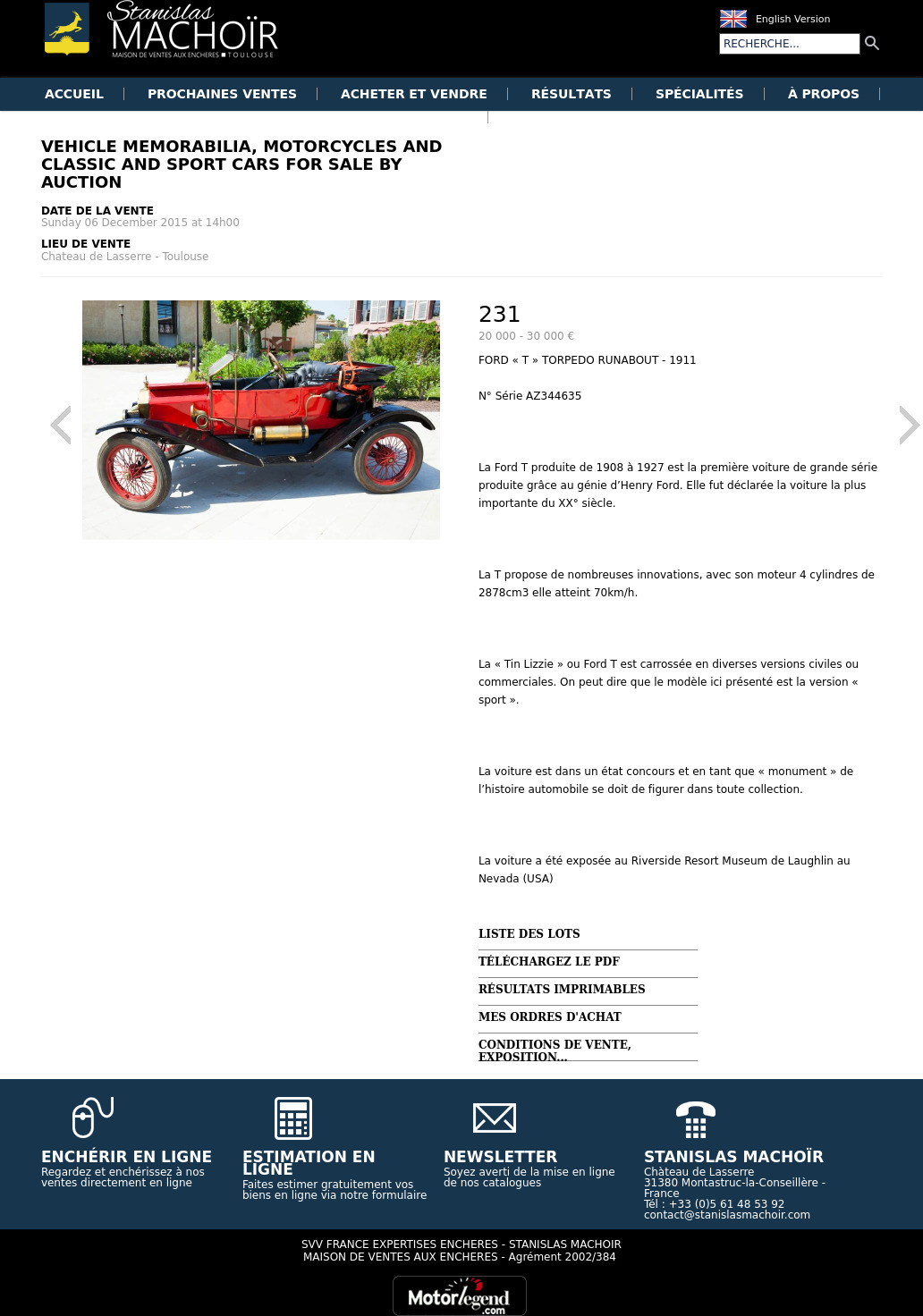
Task: Go to the previous lot arrow
Action: point(60,425)
